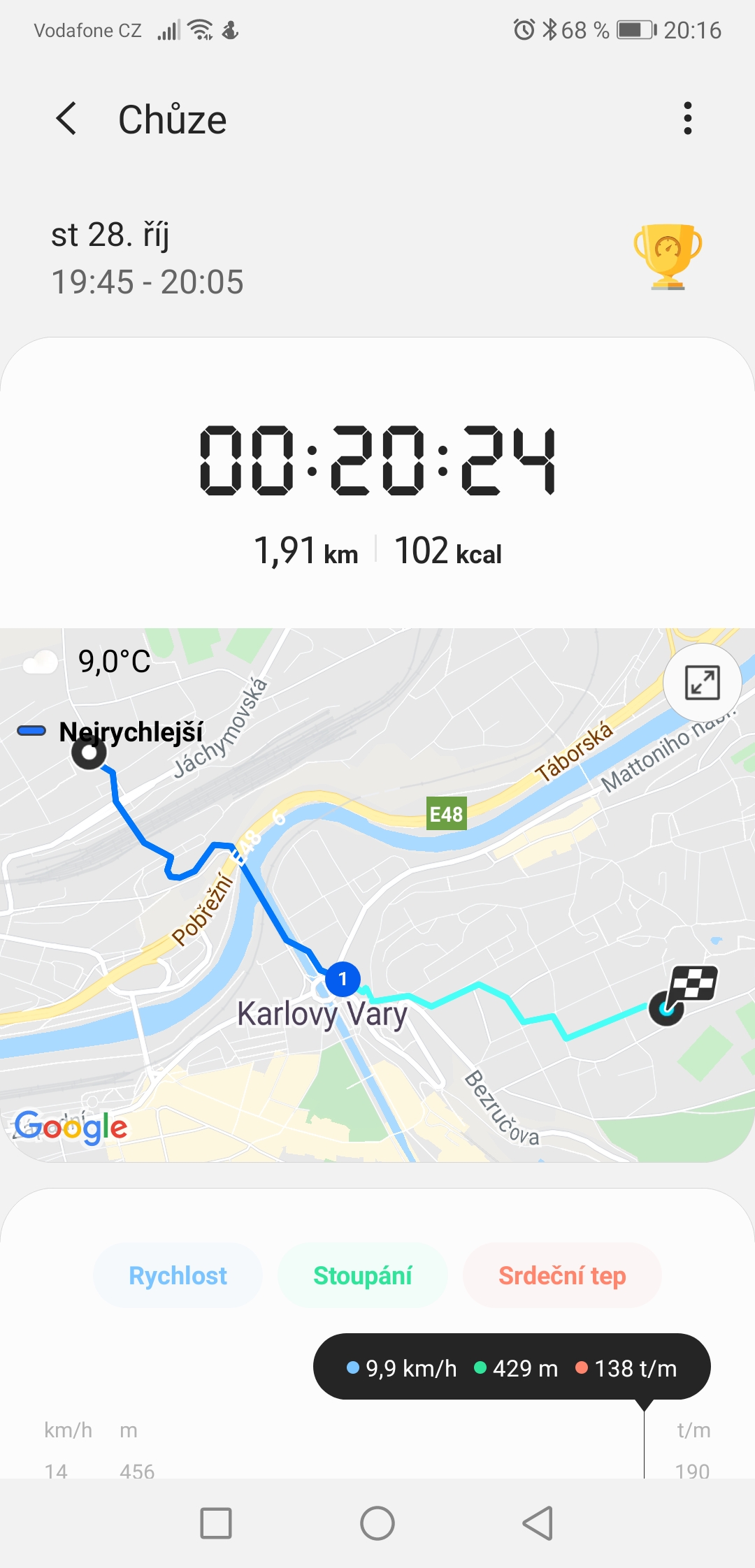Screen dimensions: 755x1568
Task: Expand the route map to fullscreen
Action: tap(703, 683)
